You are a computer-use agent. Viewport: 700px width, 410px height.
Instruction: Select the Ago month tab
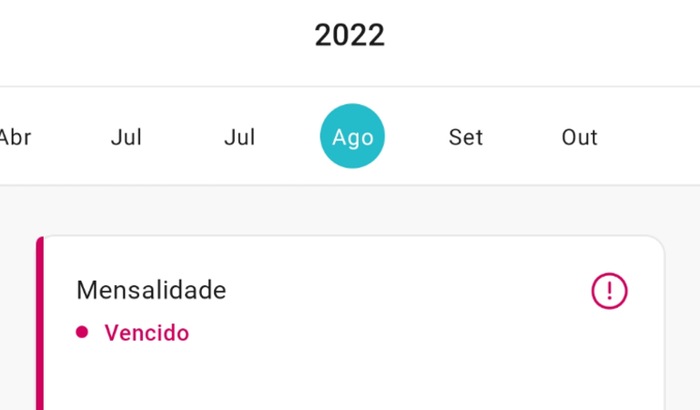point(352,137)
